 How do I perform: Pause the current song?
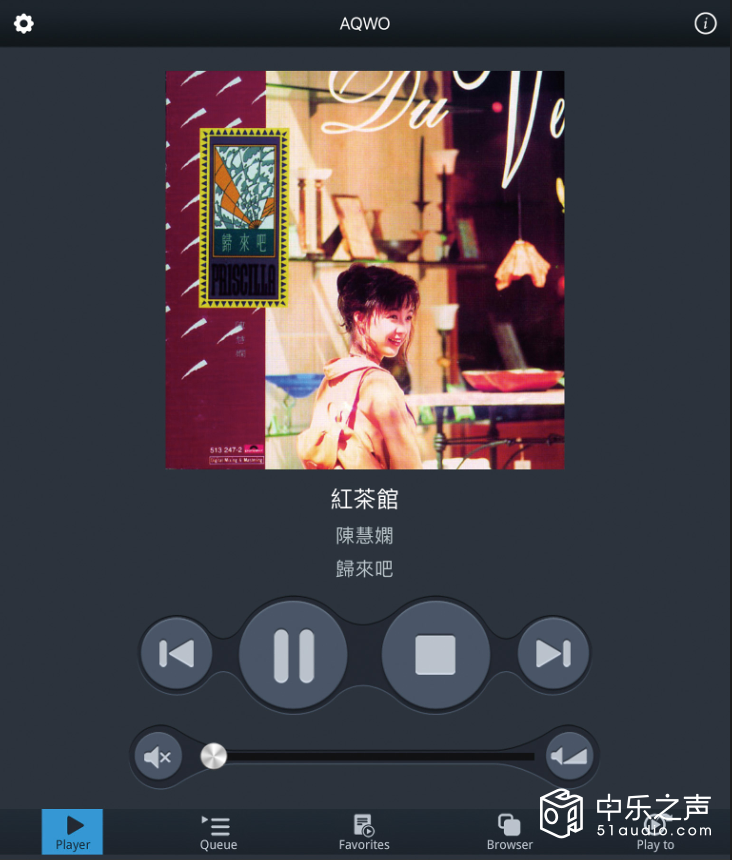pos(293,655)
